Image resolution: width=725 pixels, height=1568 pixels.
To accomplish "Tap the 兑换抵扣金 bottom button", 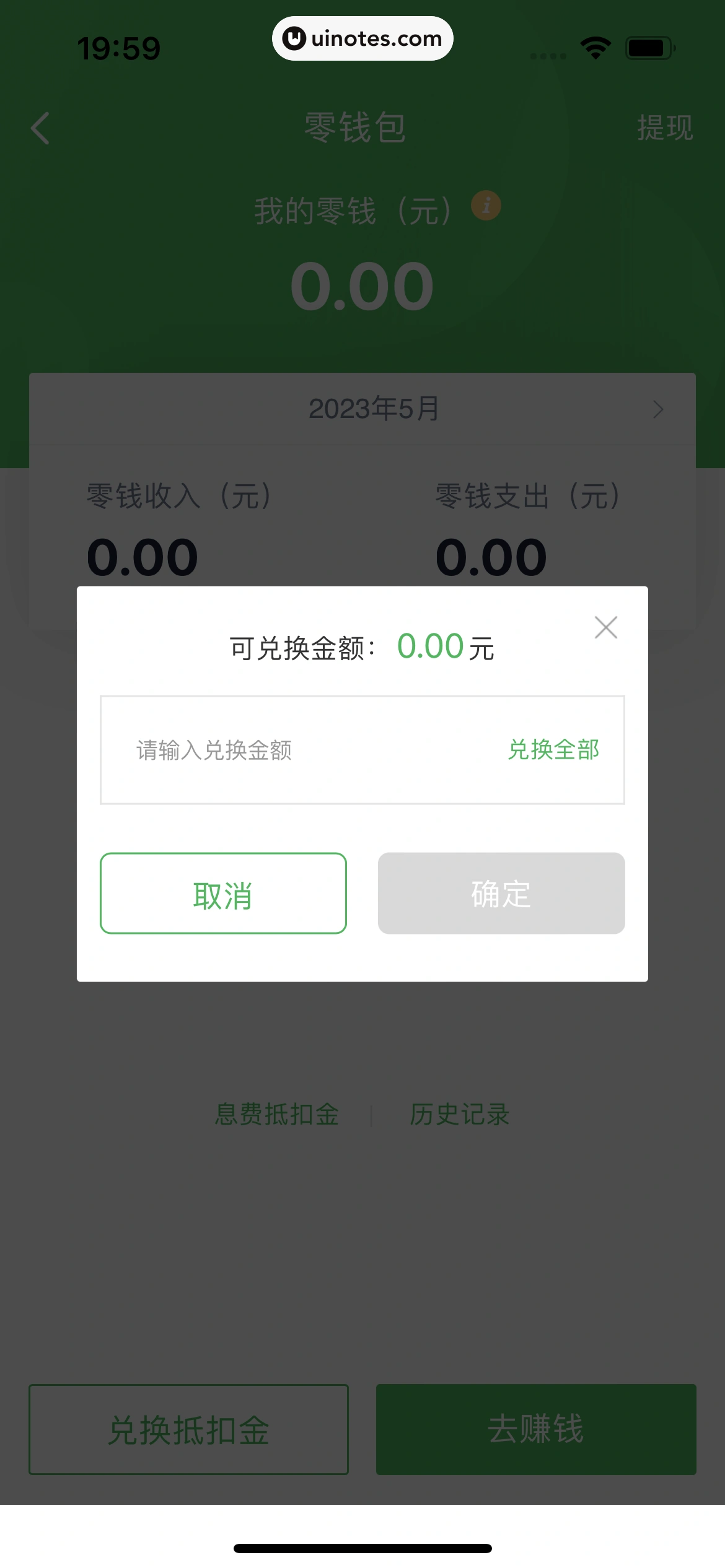I will click(x=188, y=1430).
